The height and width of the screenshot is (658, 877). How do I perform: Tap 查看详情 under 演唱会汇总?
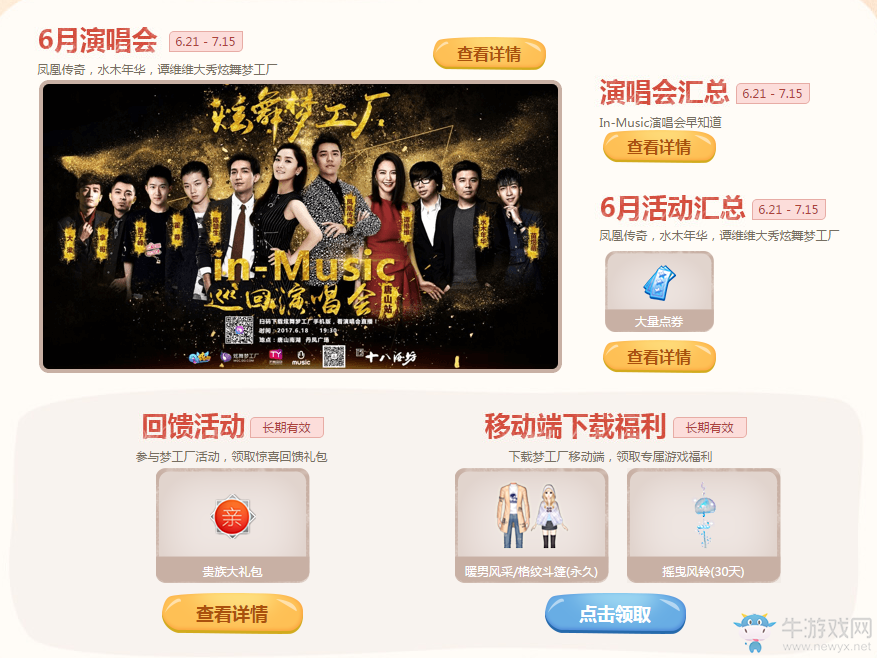(x=659, y=147)
